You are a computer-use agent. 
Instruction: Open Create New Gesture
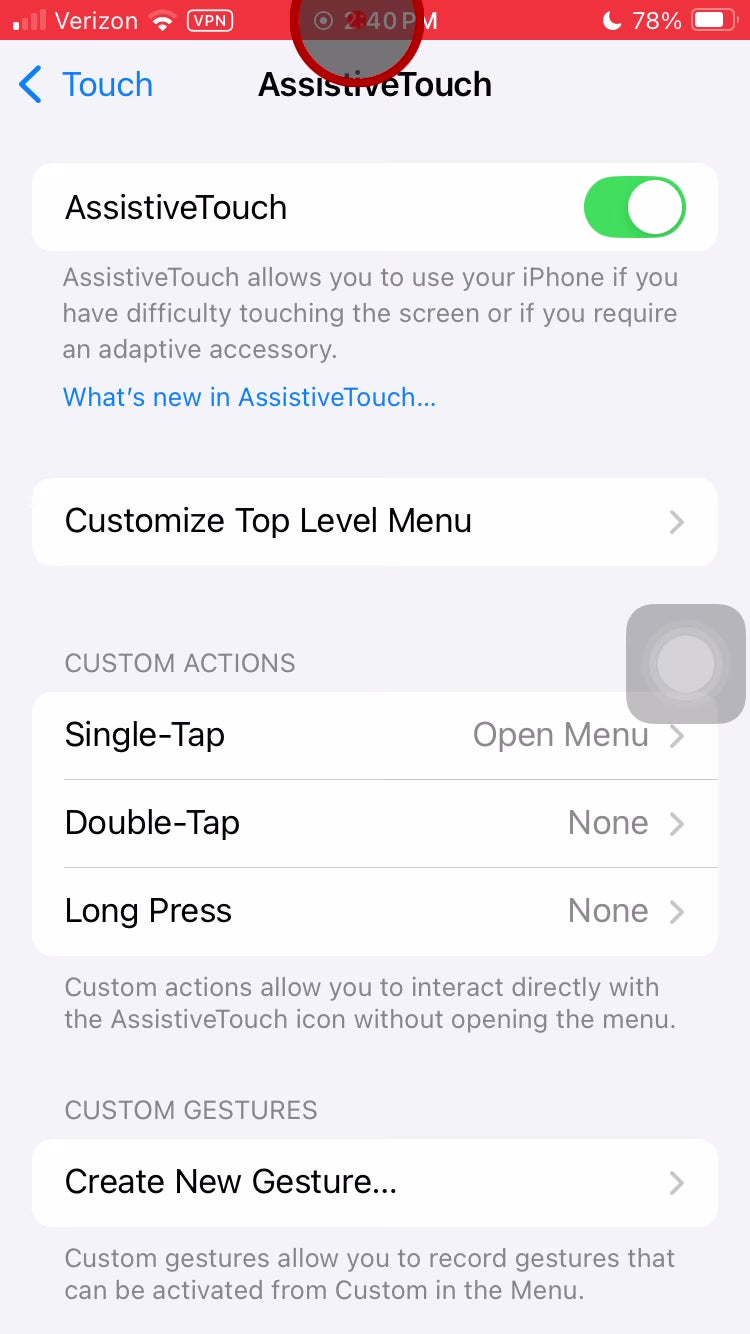(374, 1182)
